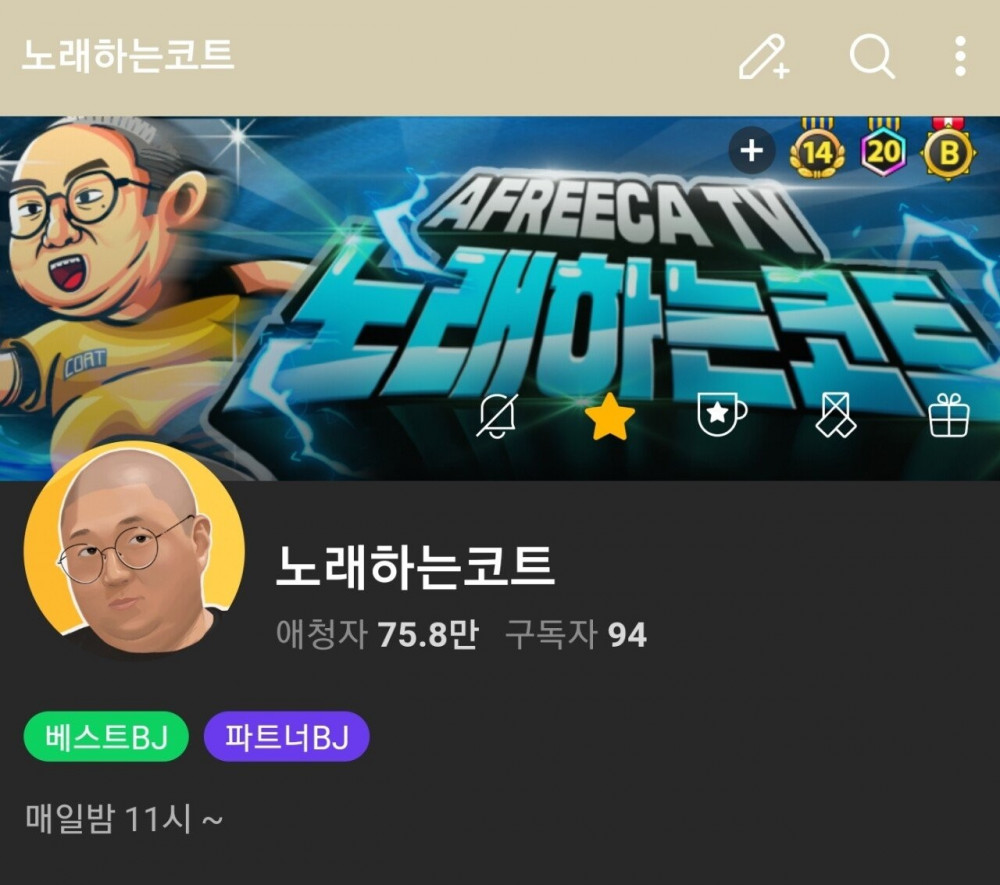Tap the 파트너BJ chip
The height and width of the screenshot is (885, 1000).
click(287, 738)
